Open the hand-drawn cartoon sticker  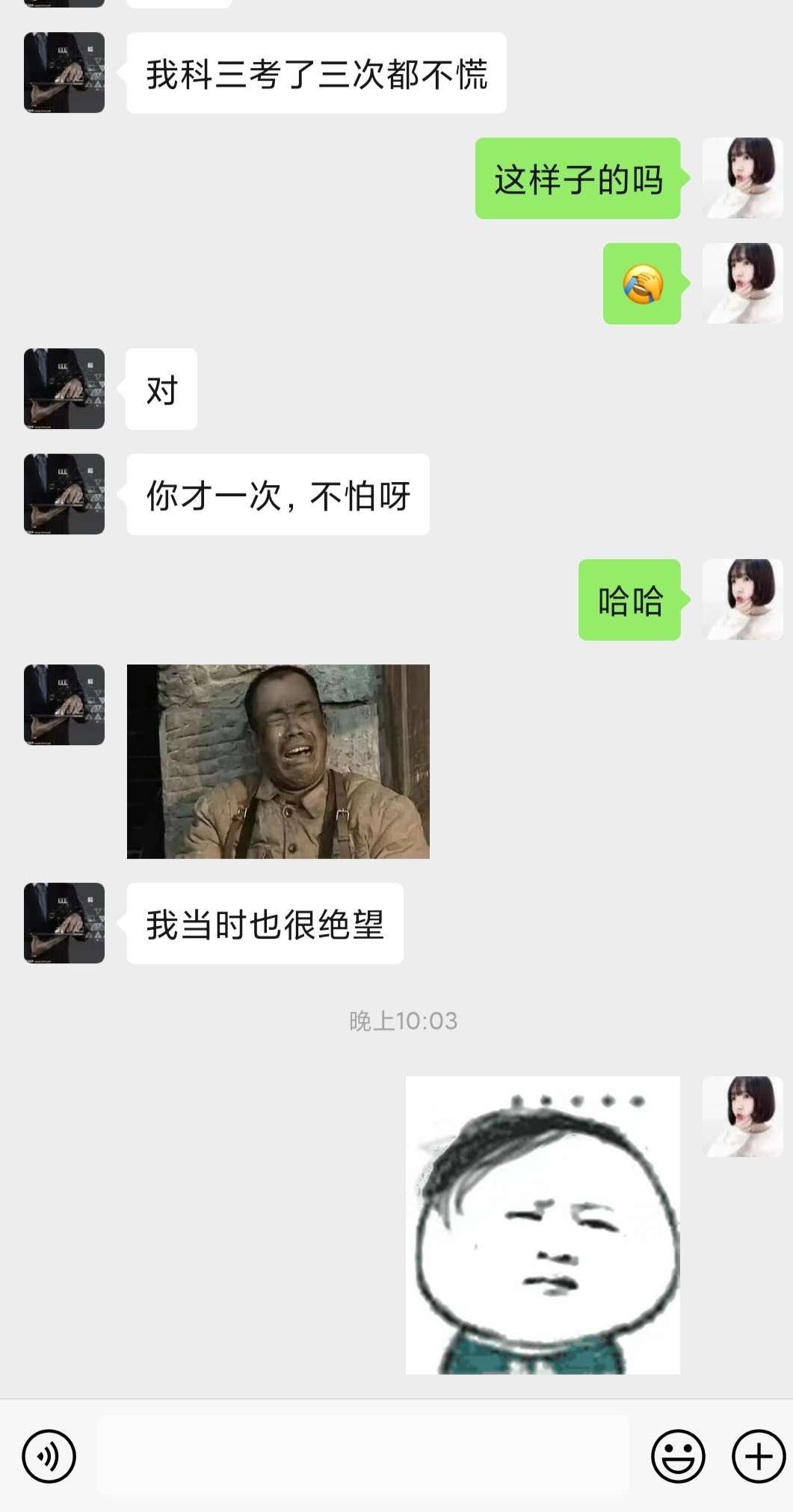(543, 1226)
